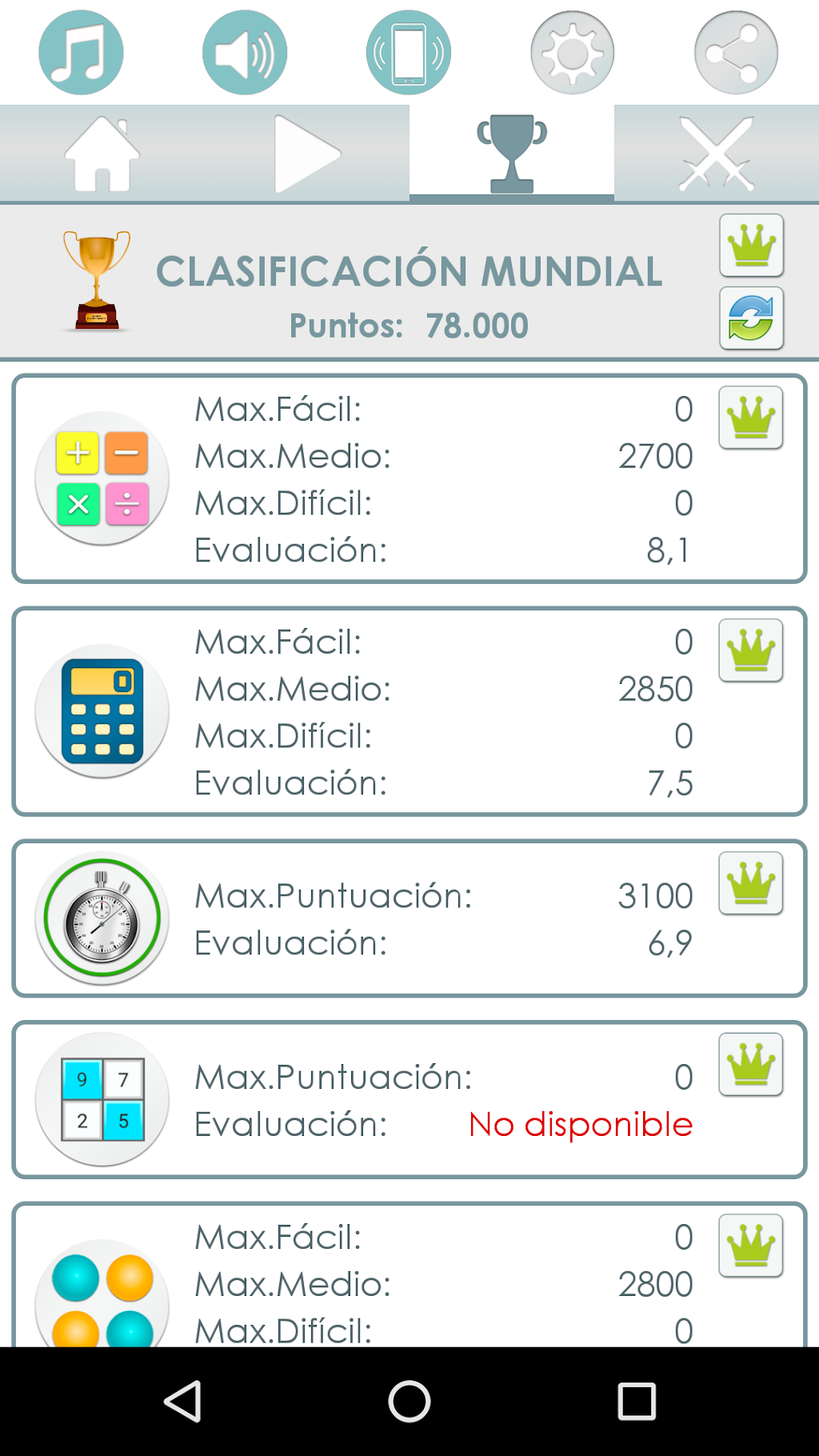Toggle sound effects speaker icon
This screenshot has width=819, height=1456.
click(x=245, y=53)
